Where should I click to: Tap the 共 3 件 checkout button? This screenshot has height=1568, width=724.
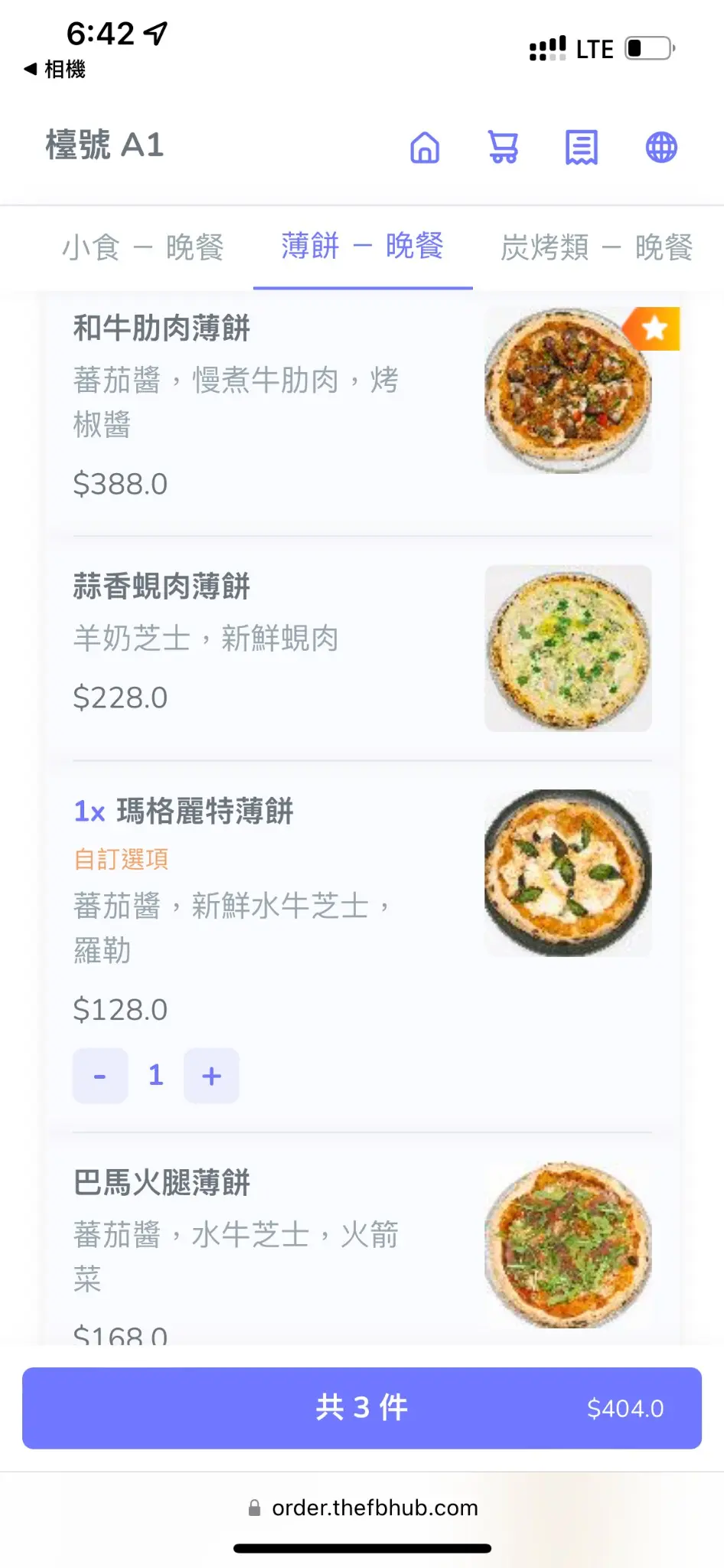coord(362,1408)
